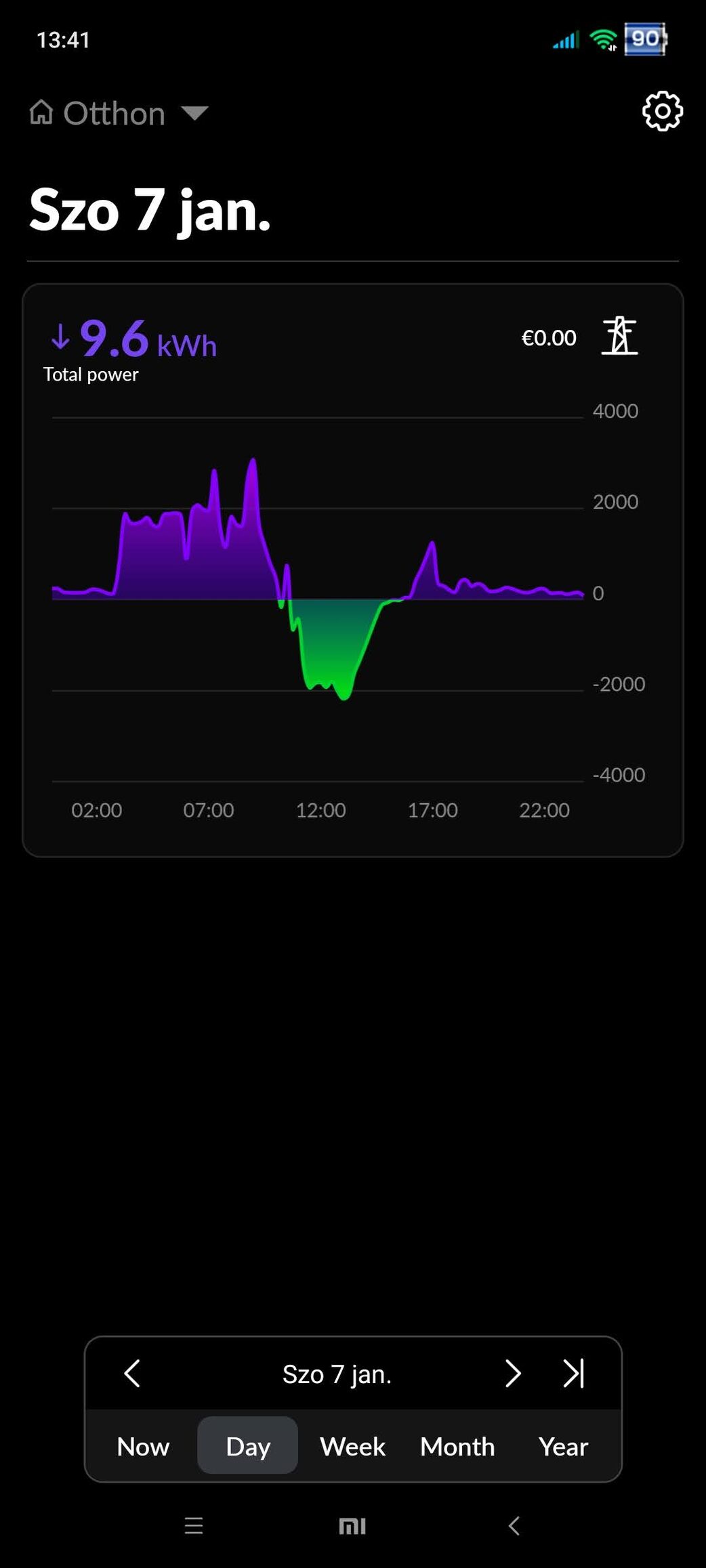Image resolution: width=706 pixels, height=1568 pixels.
Task: Tap the system back button
Action: (514, 1526)
